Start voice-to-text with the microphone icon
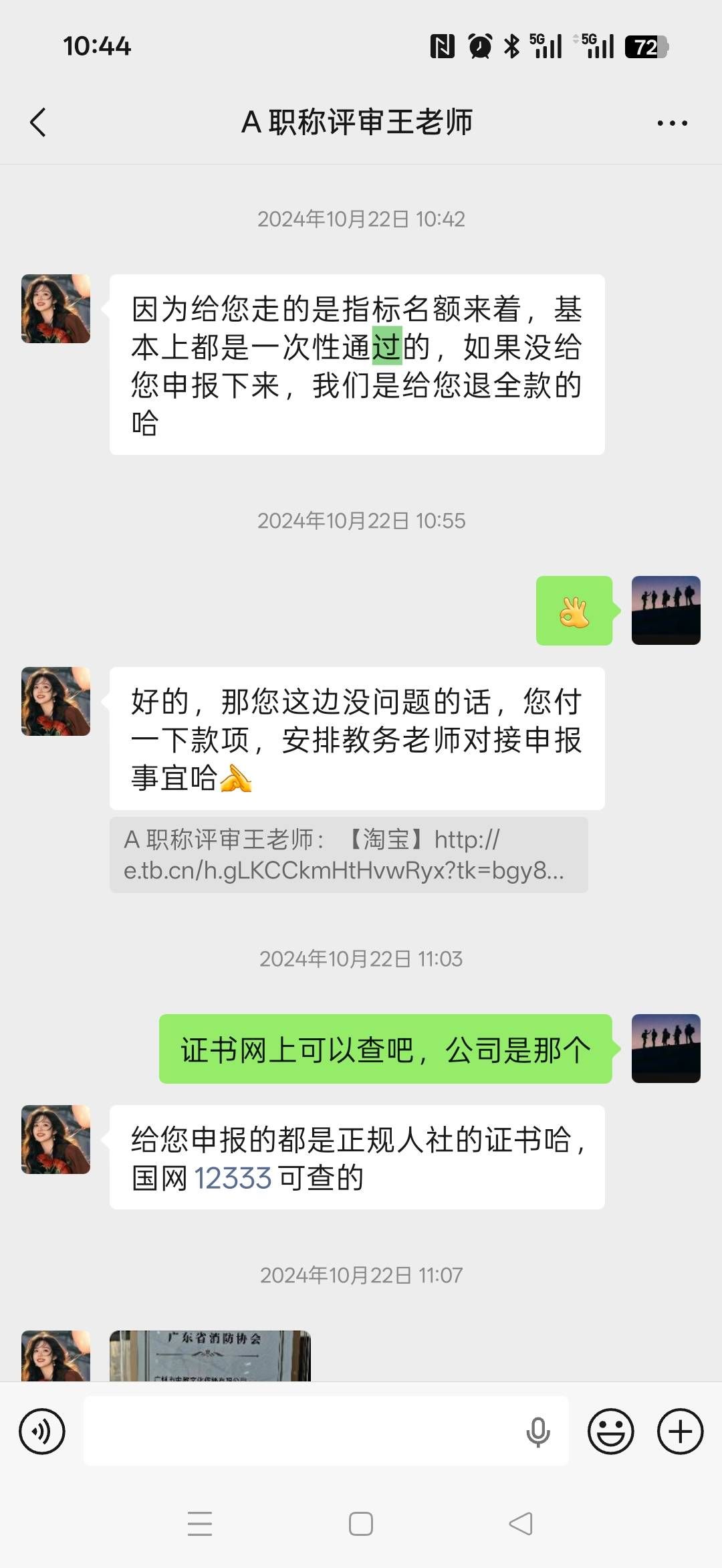This screenshot has width=722, height=1568. pos(537,1432)
